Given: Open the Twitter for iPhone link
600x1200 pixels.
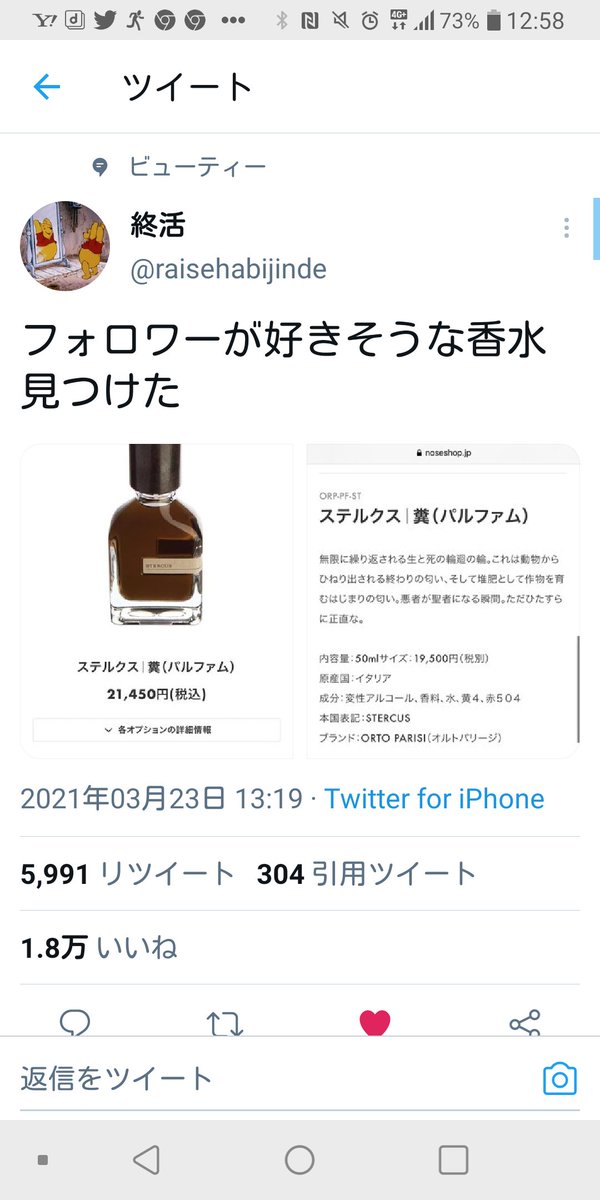Looking at the screenshot, I should tap(434, 799).
